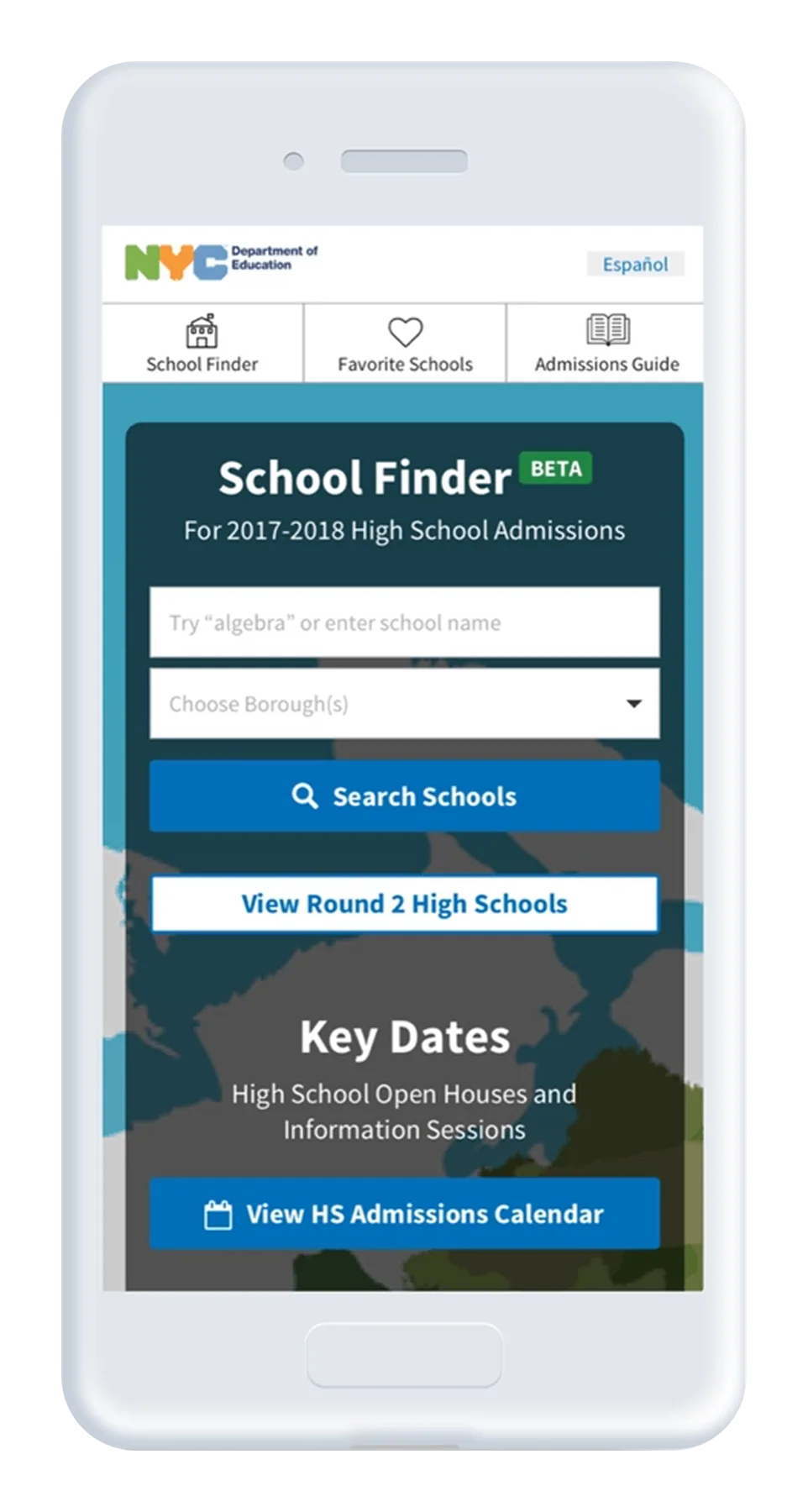
Task: Expand the Choose Borough(s) dropdown
Action: point(404,704)
